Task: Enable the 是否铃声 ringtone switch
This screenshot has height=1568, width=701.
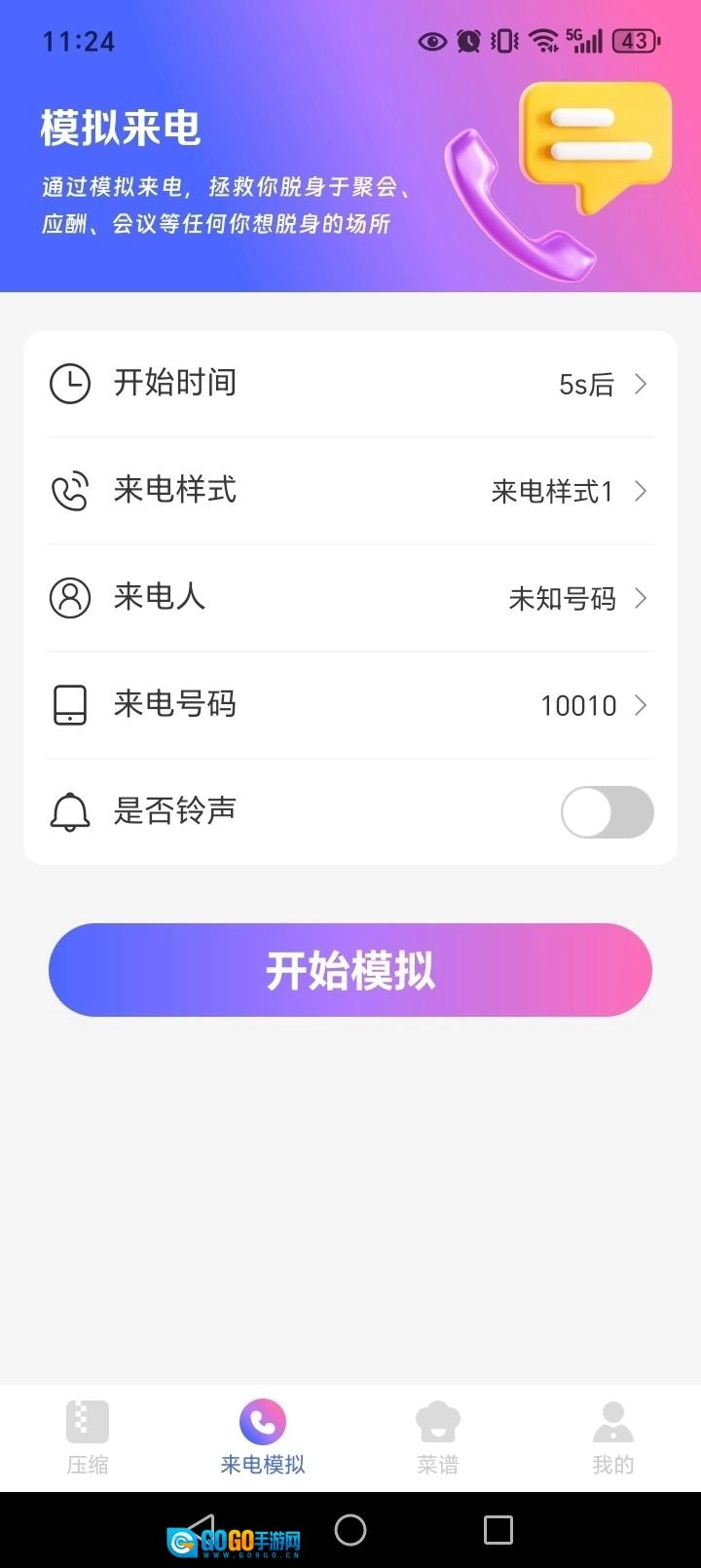Action: [607, 812]
